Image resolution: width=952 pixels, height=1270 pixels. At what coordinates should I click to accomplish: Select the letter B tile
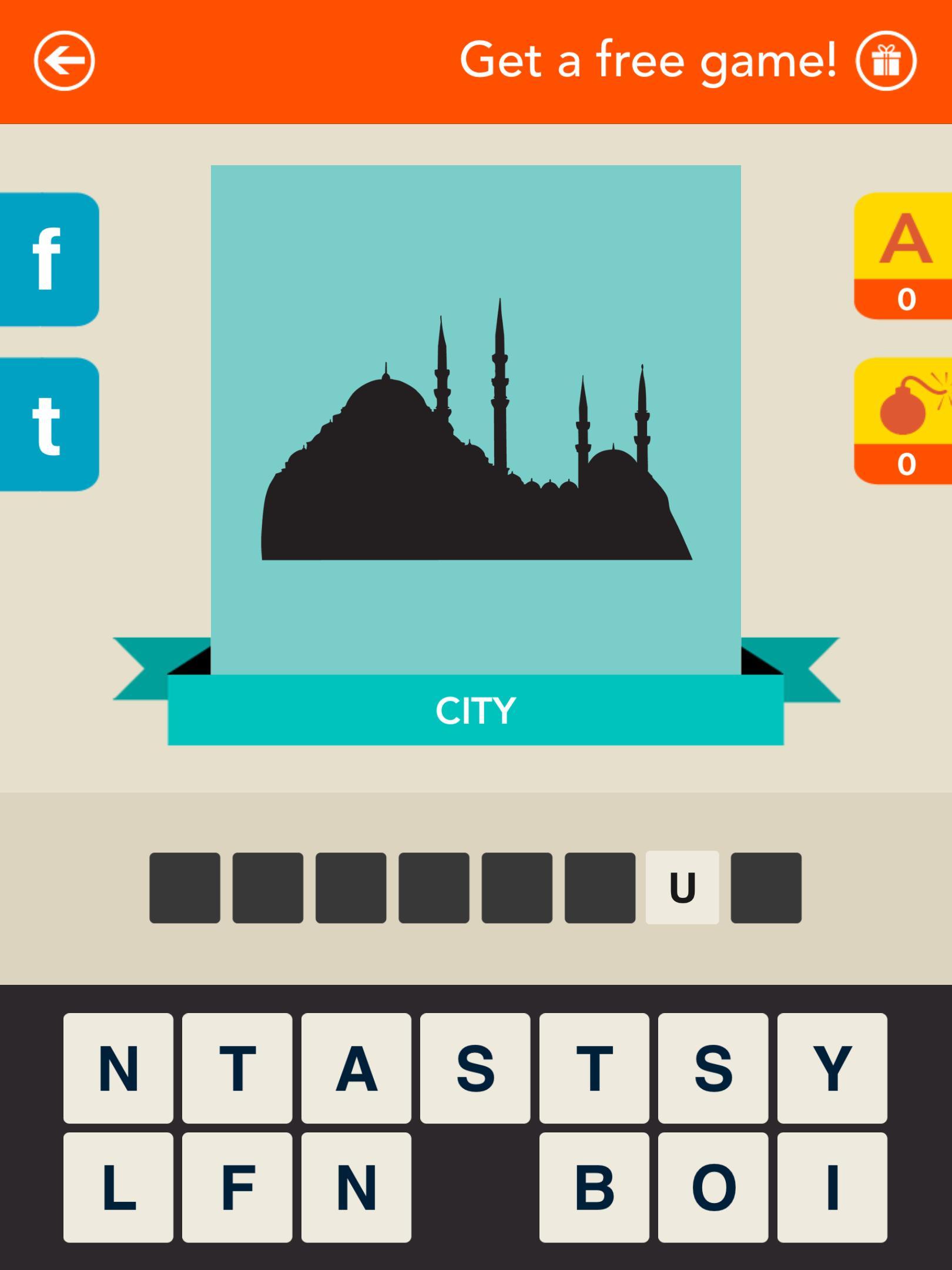click(x=594, y=1188)
